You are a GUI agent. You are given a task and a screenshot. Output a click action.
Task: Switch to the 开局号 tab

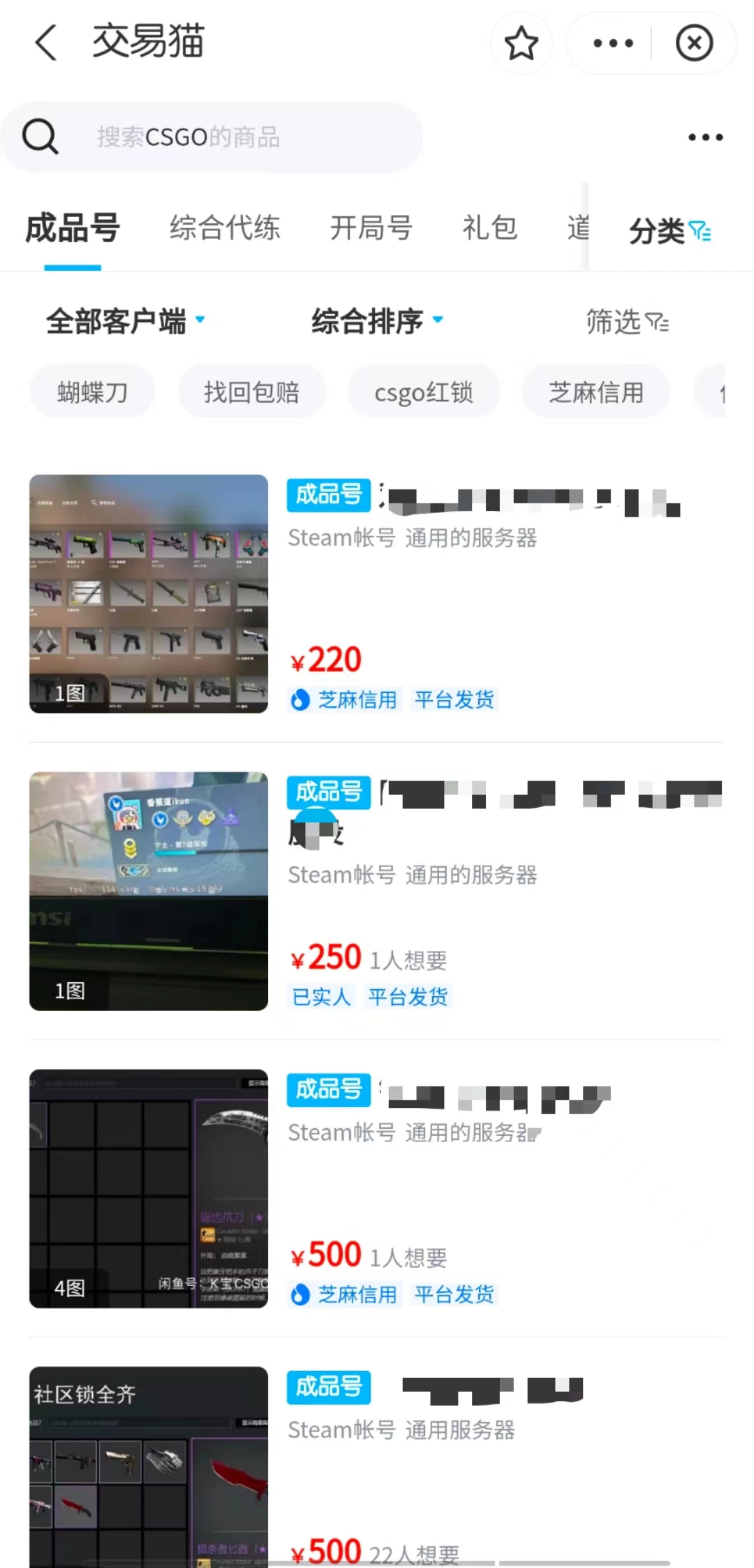point(371,228)
